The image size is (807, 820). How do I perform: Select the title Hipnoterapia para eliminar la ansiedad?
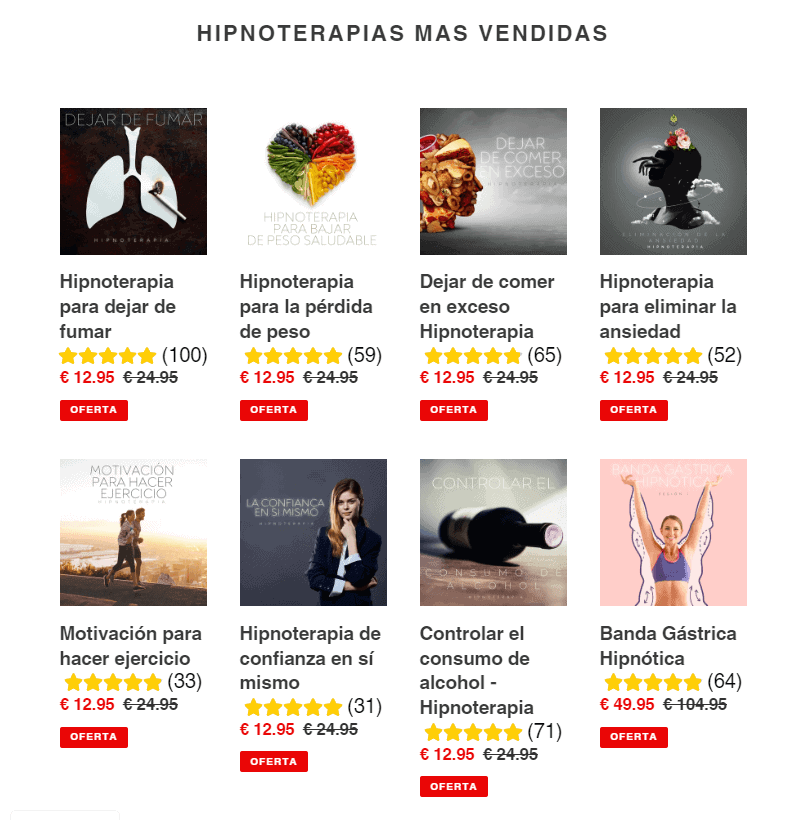pyautogui.click(x=667, y=306)
